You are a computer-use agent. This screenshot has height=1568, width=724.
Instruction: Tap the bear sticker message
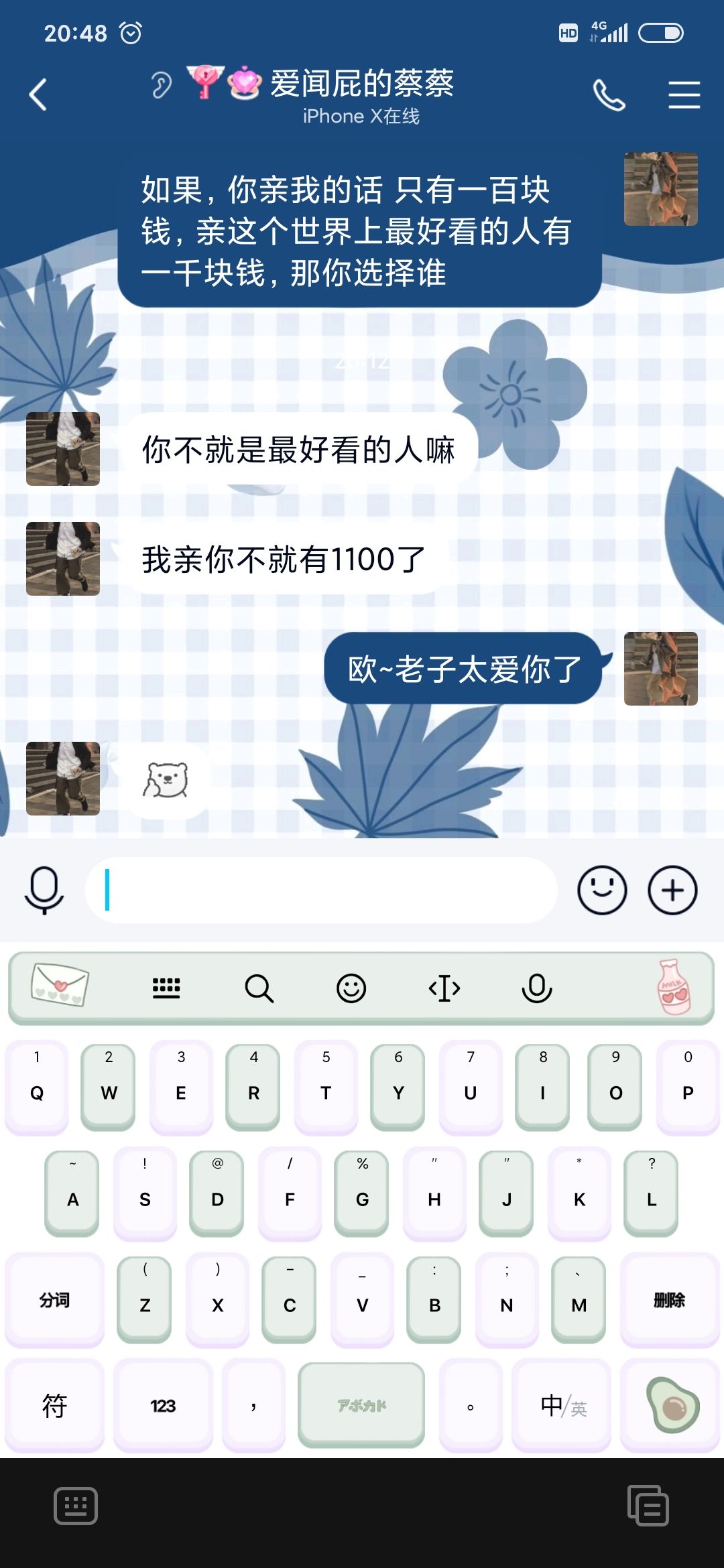point(166,780)
